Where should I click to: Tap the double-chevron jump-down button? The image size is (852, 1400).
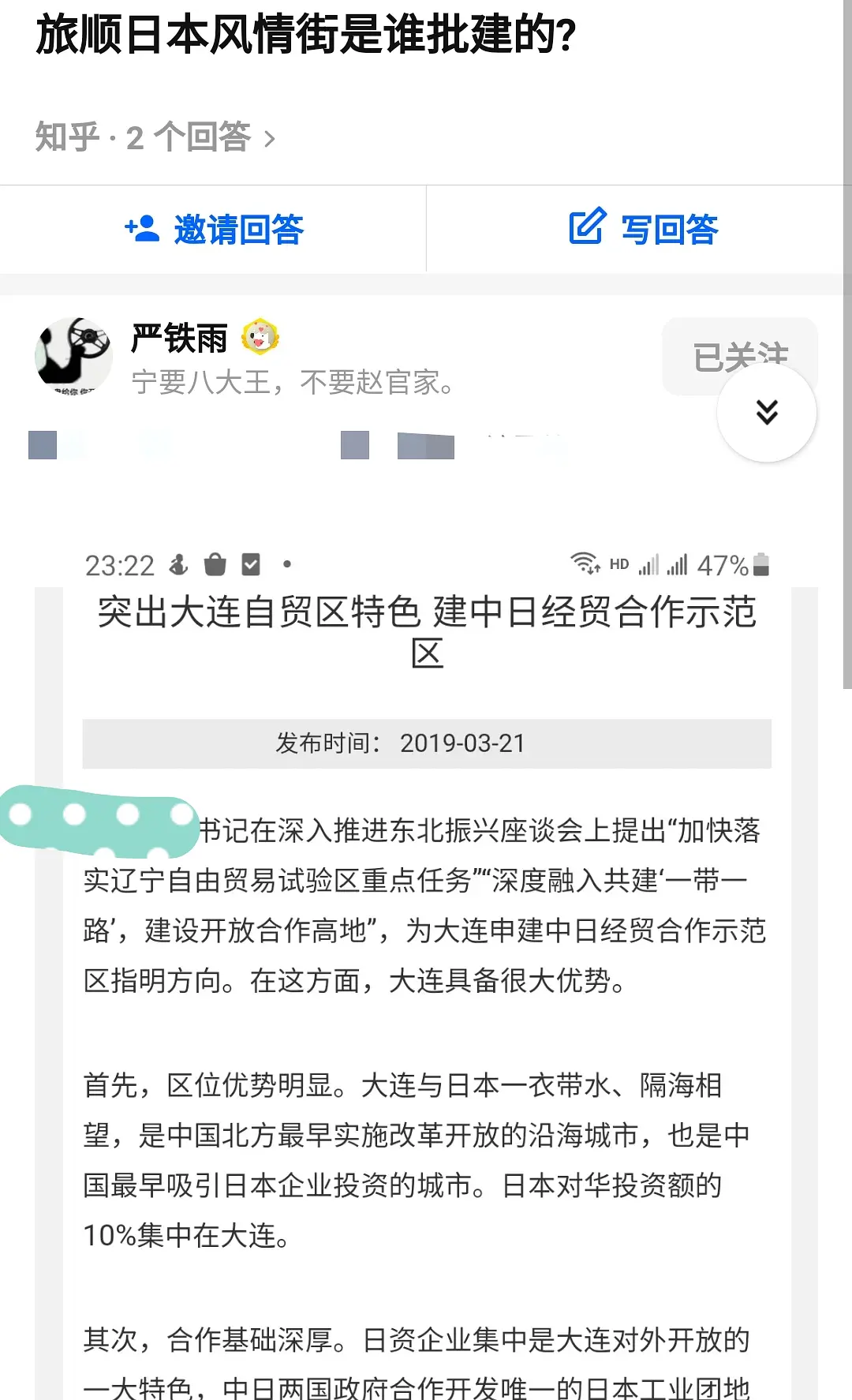(x=766, y=412)
